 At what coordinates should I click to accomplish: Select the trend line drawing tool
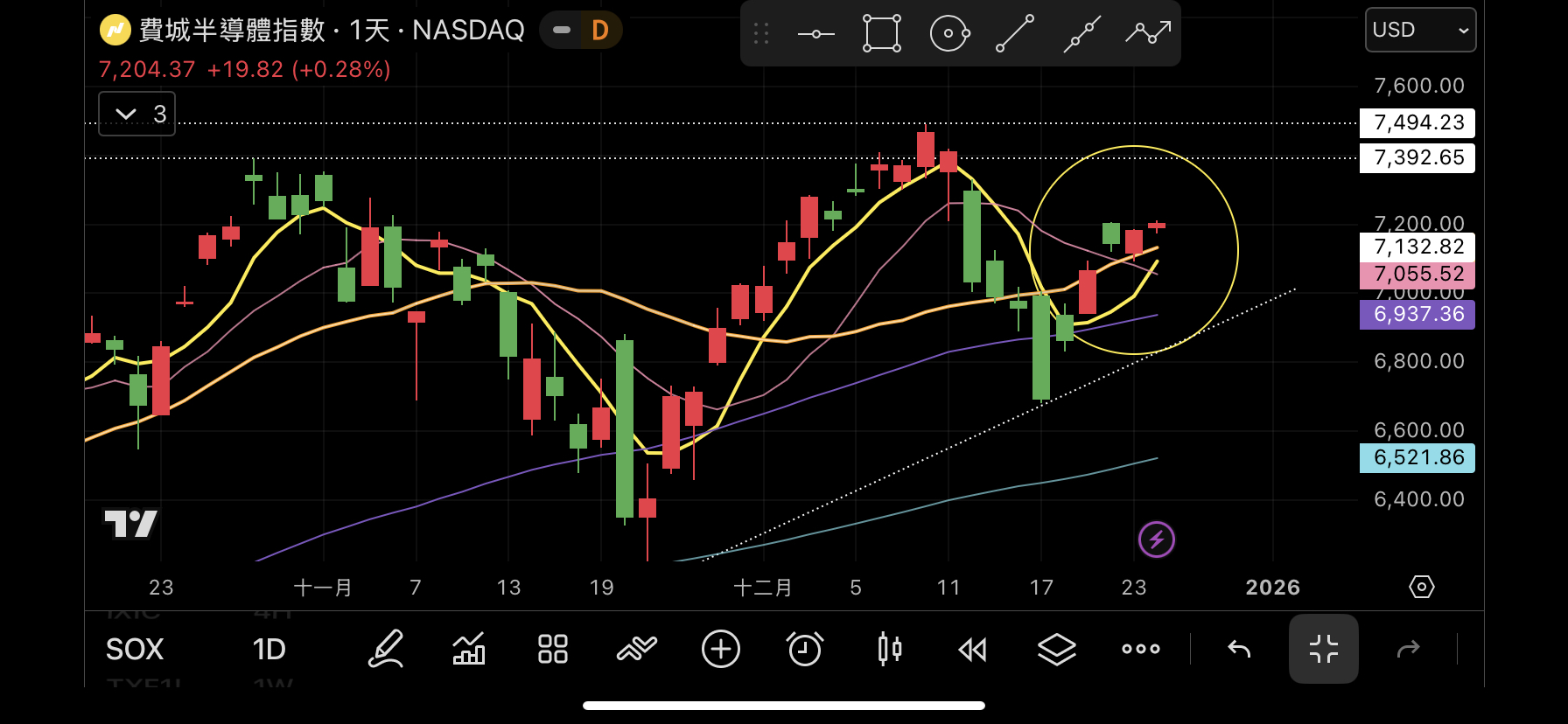click(x=1015, y=34)
